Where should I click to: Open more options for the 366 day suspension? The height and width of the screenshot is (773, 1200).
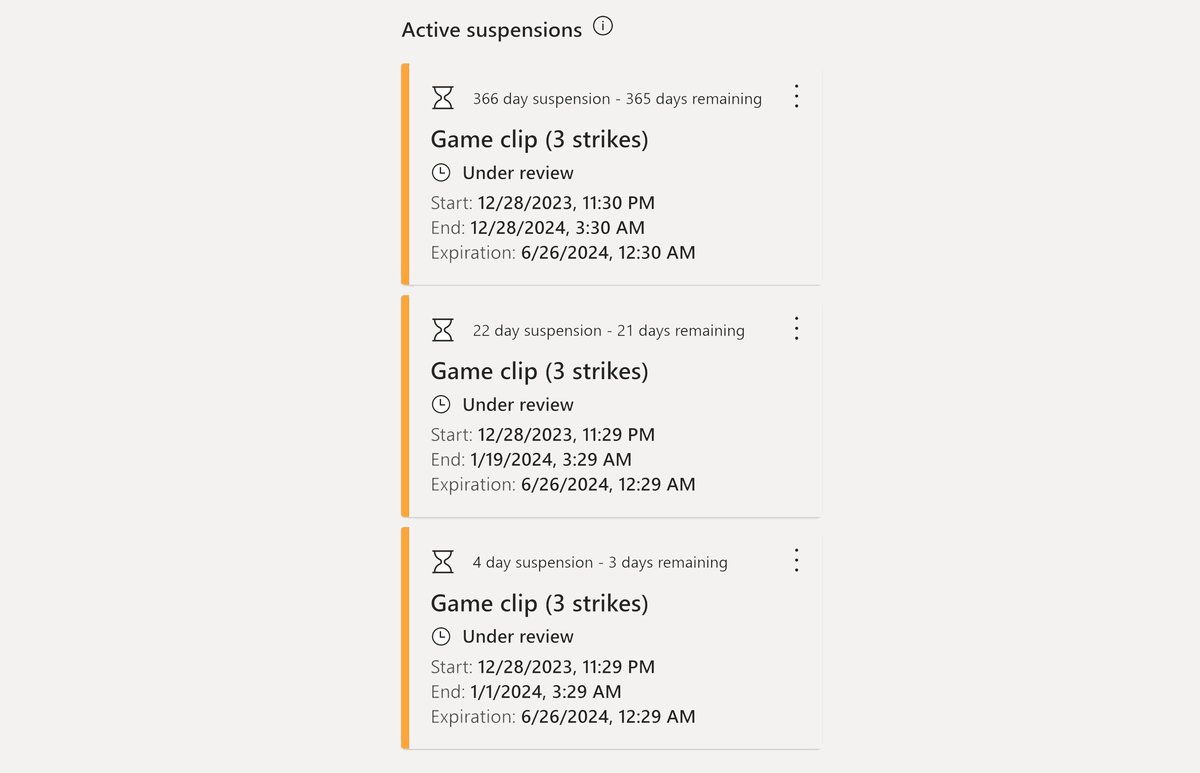[796, 96]
